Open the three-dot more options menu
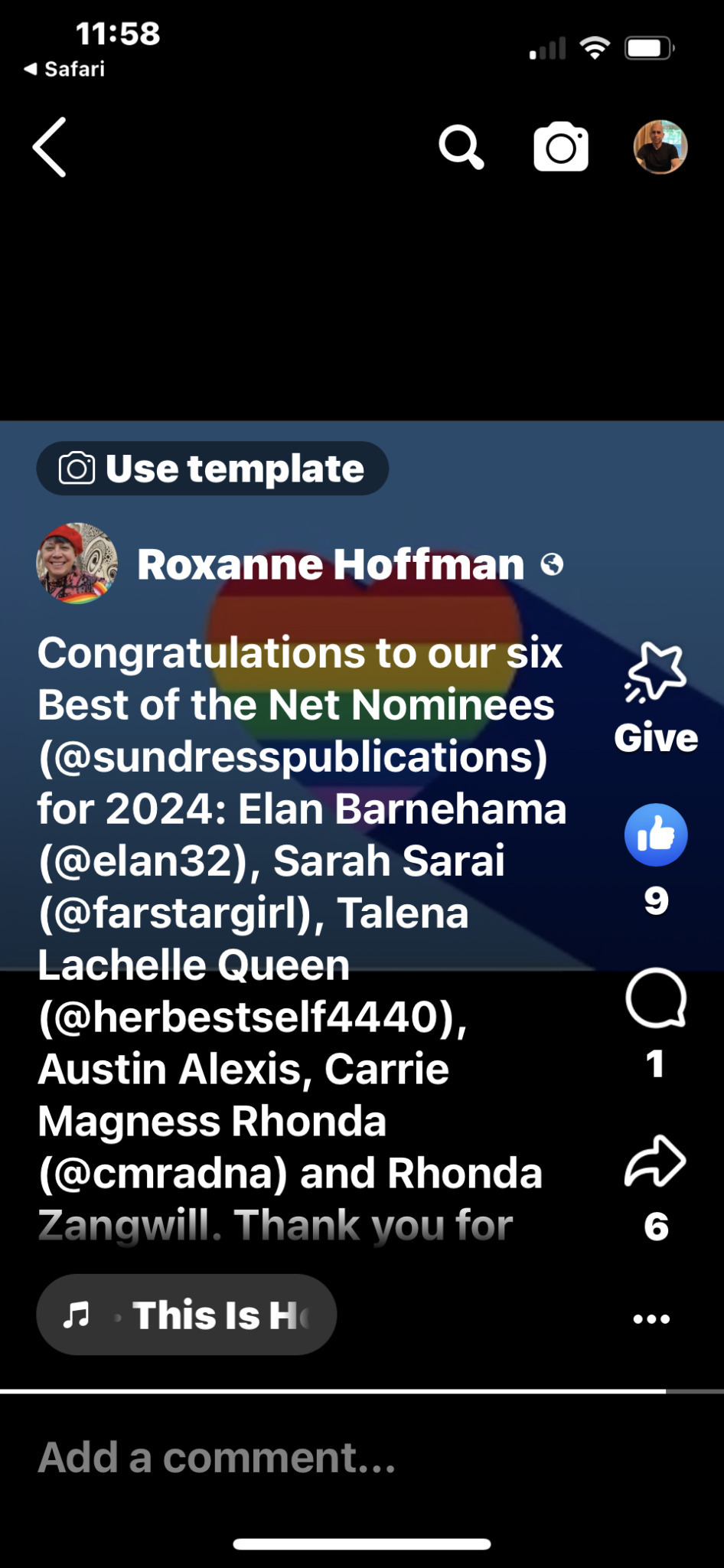The height and width of the screenshot is (1568, 724). (x=651, y=1318)
